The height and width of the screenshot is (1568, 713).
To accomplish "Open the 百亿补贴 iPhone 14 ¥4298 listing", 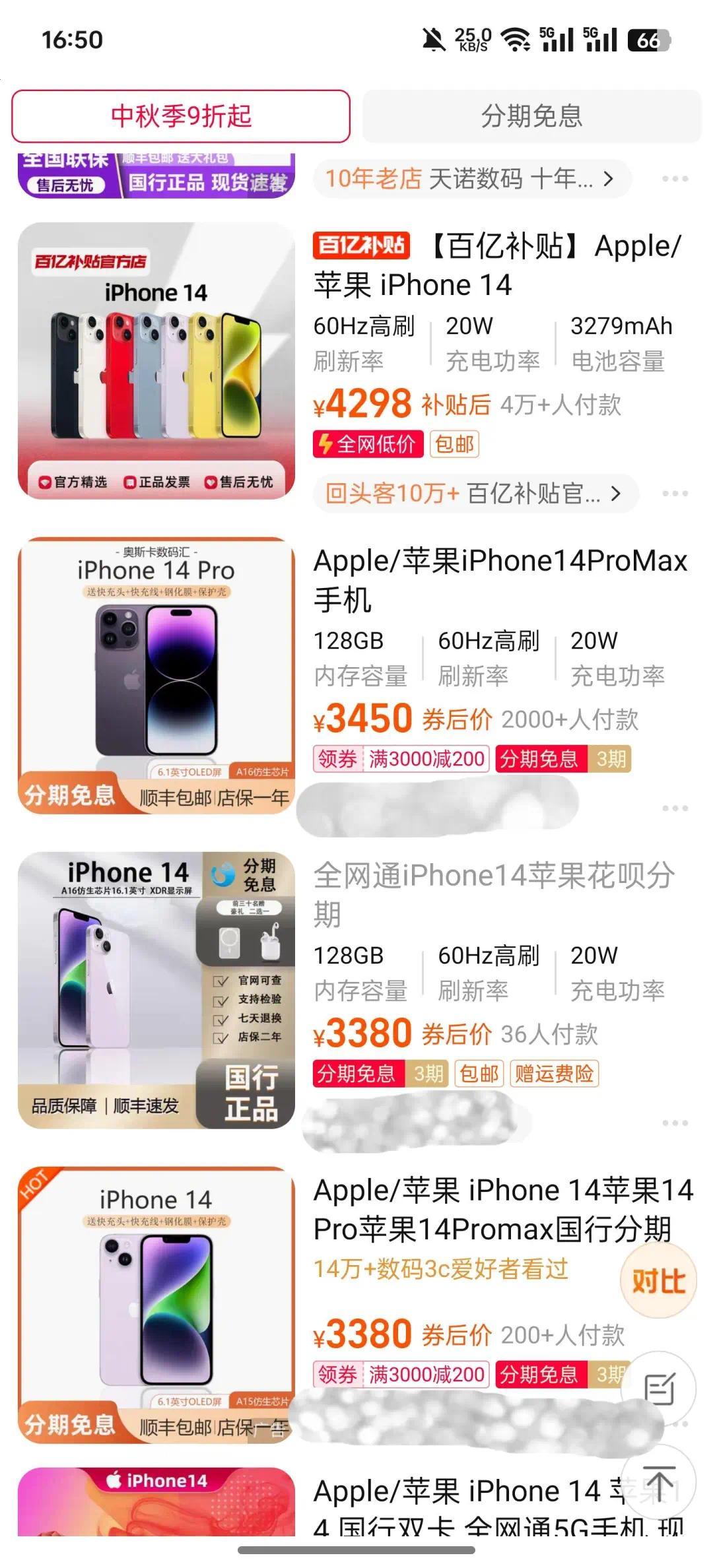I will pos(496,265).
